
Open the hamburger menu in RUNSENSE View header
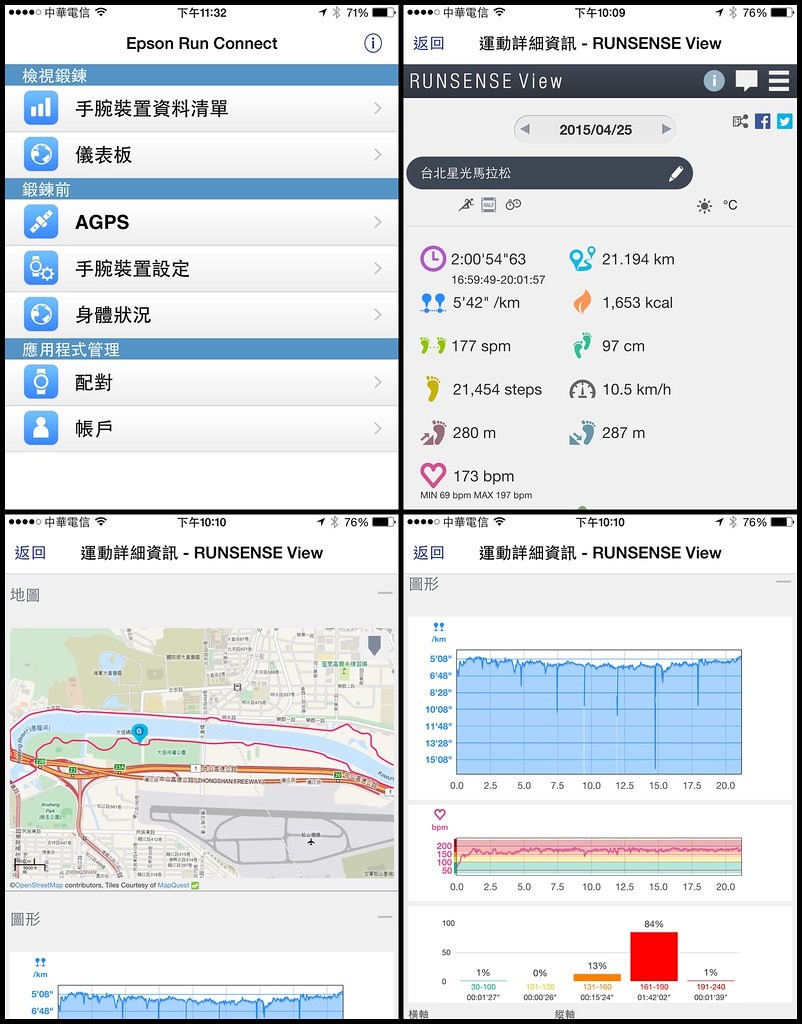pyautogui.click(x=778, y=80)
